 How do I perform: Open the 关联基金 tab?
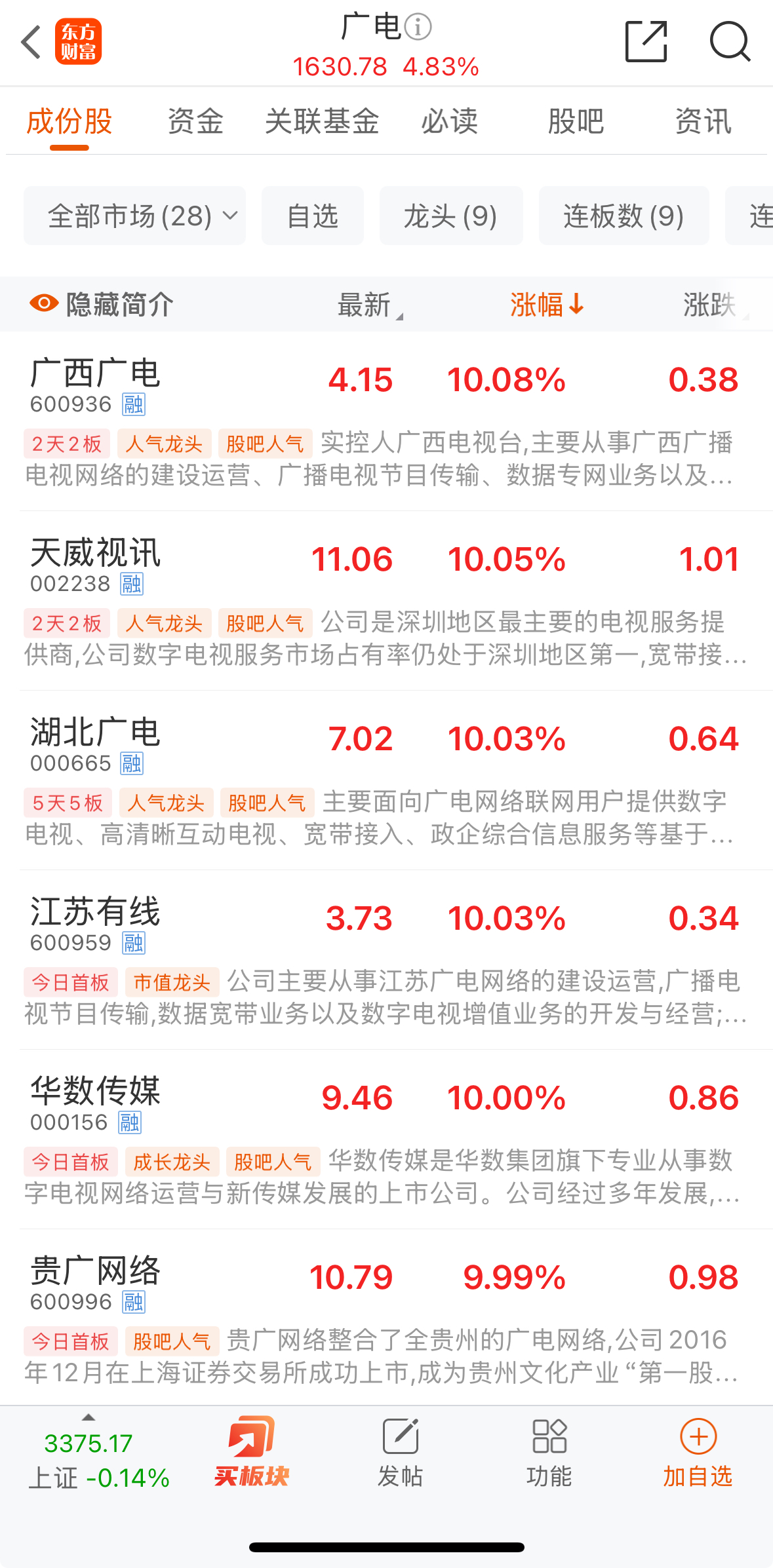click(x=322, y=122)
